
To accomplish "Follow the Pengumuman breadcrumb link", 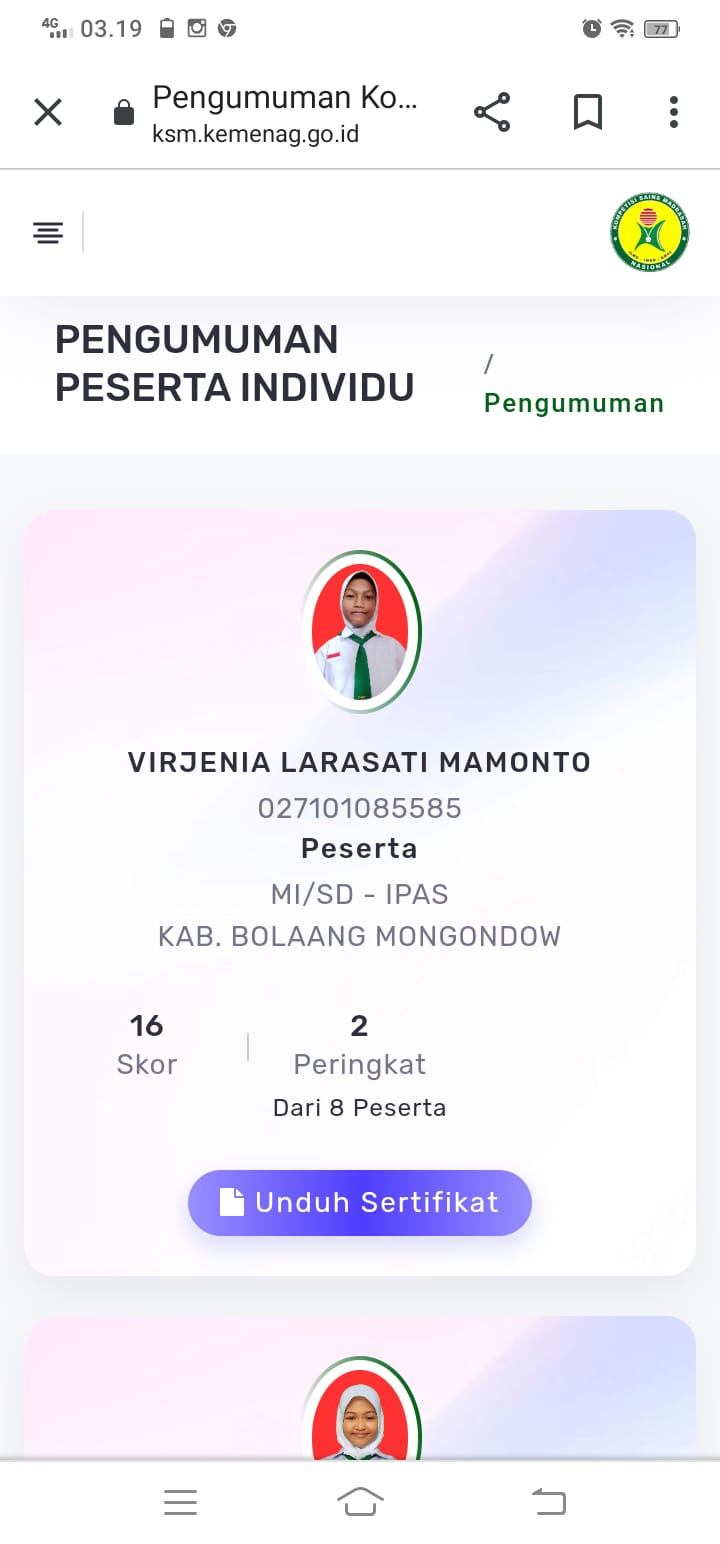I will point(573,403).
